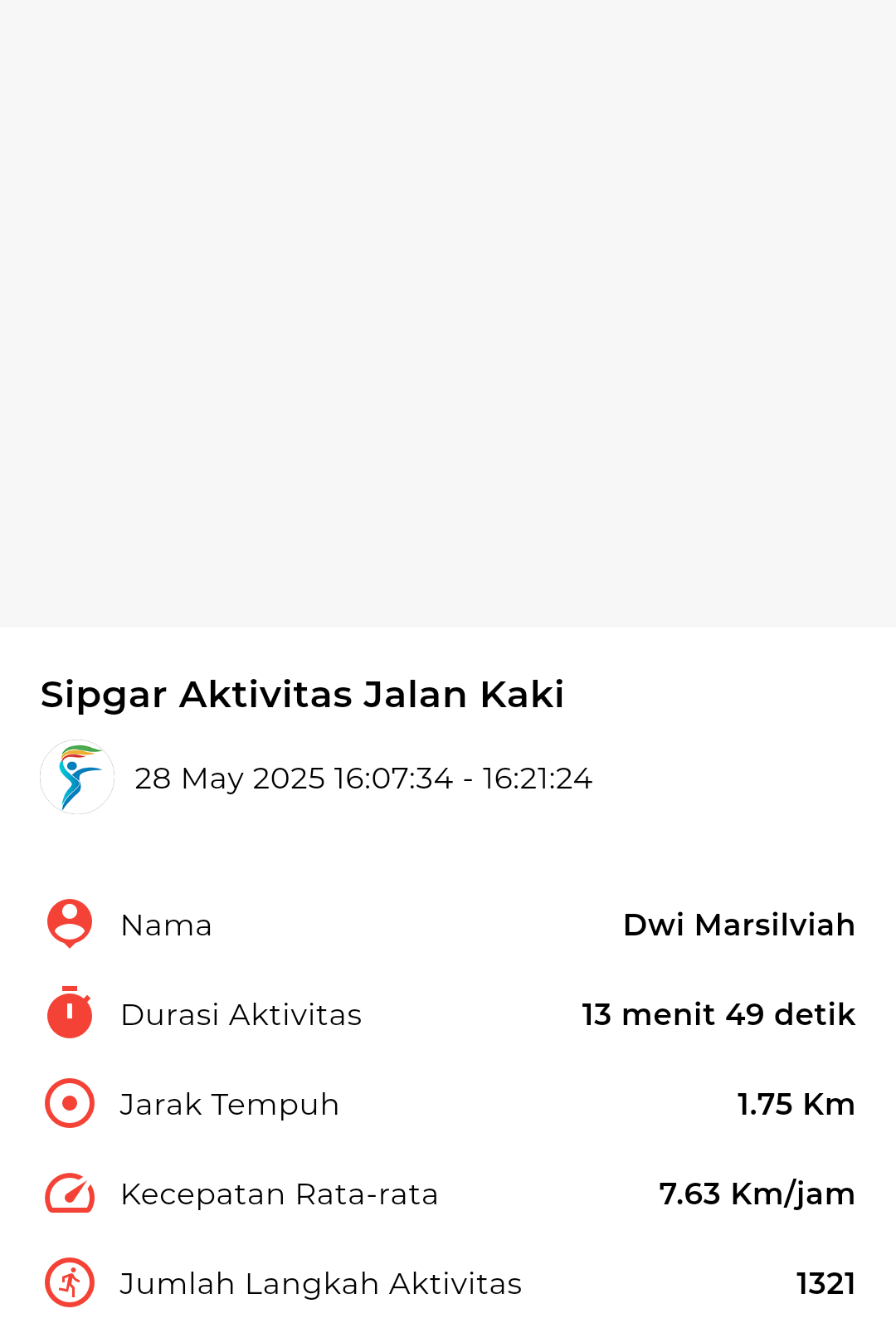Click the bullseye center of the distance icon

tap(69, 1103)
